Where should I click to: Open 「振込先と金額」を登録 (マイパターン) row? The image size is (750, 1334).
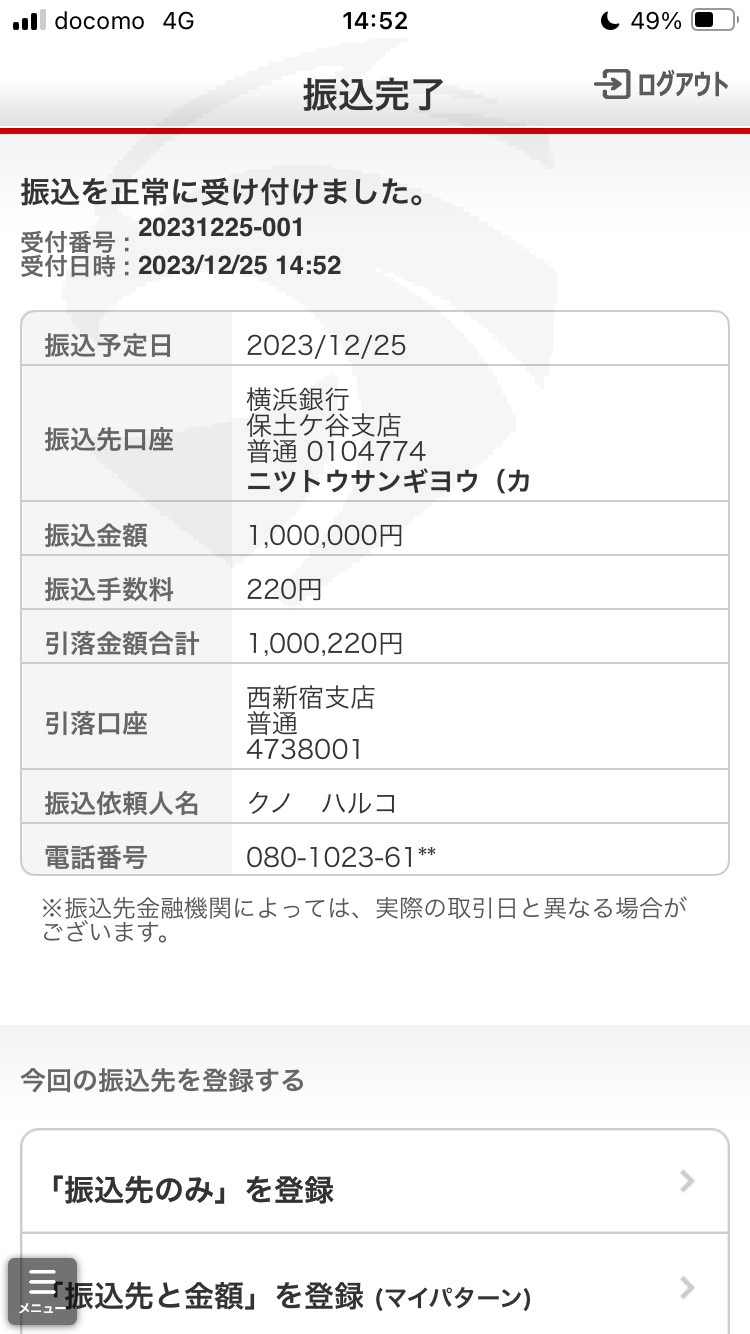(x=375, y=1285)
